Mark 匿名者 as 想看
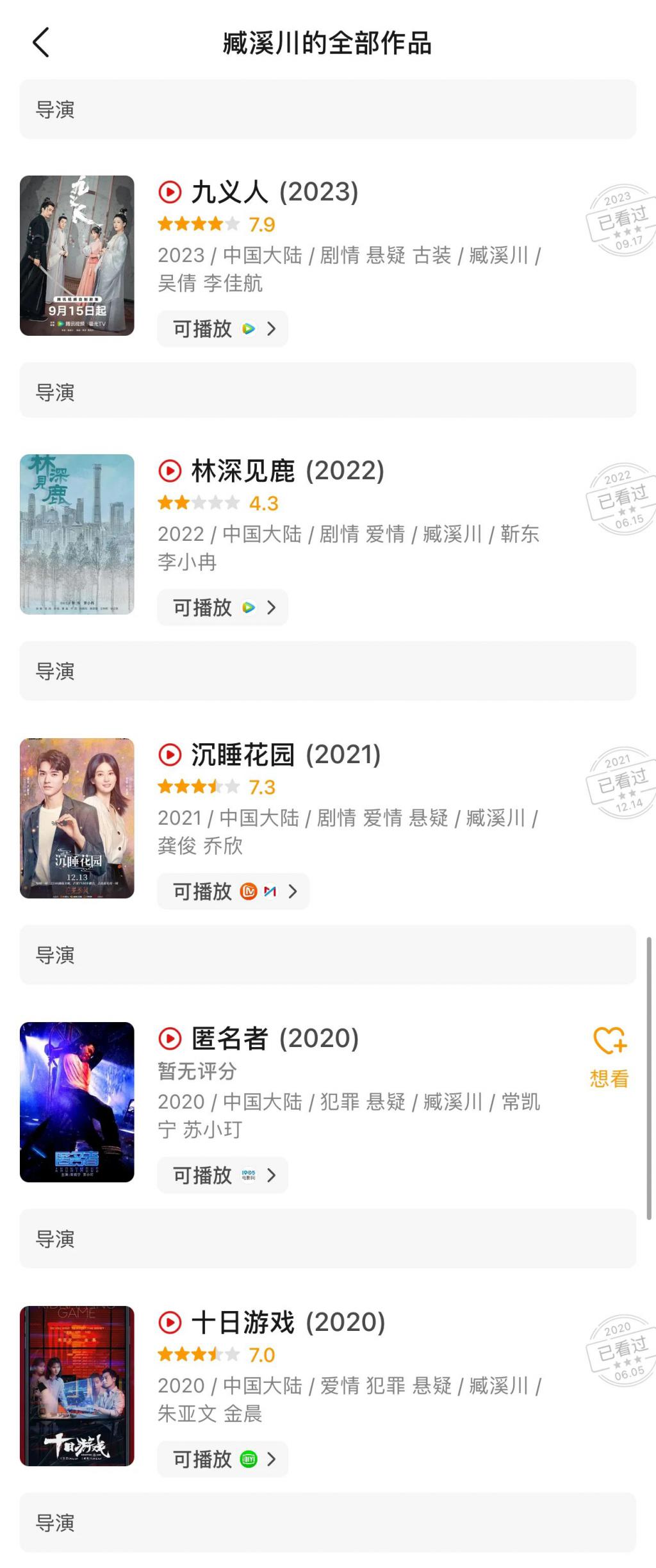 (x=609, y=1057)
